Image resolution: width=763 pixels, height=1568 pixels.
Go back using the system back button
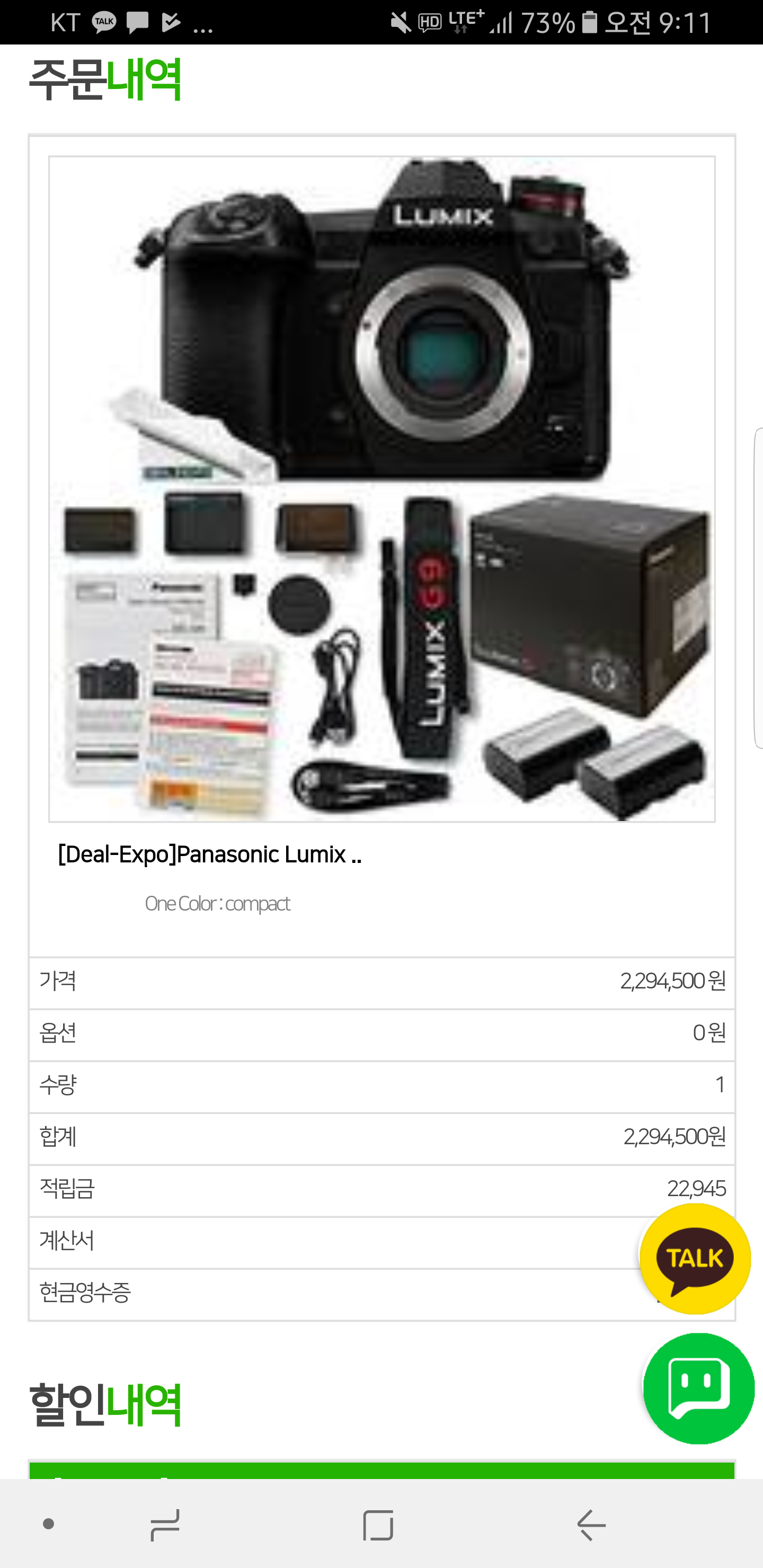(x=591, y=1525)
